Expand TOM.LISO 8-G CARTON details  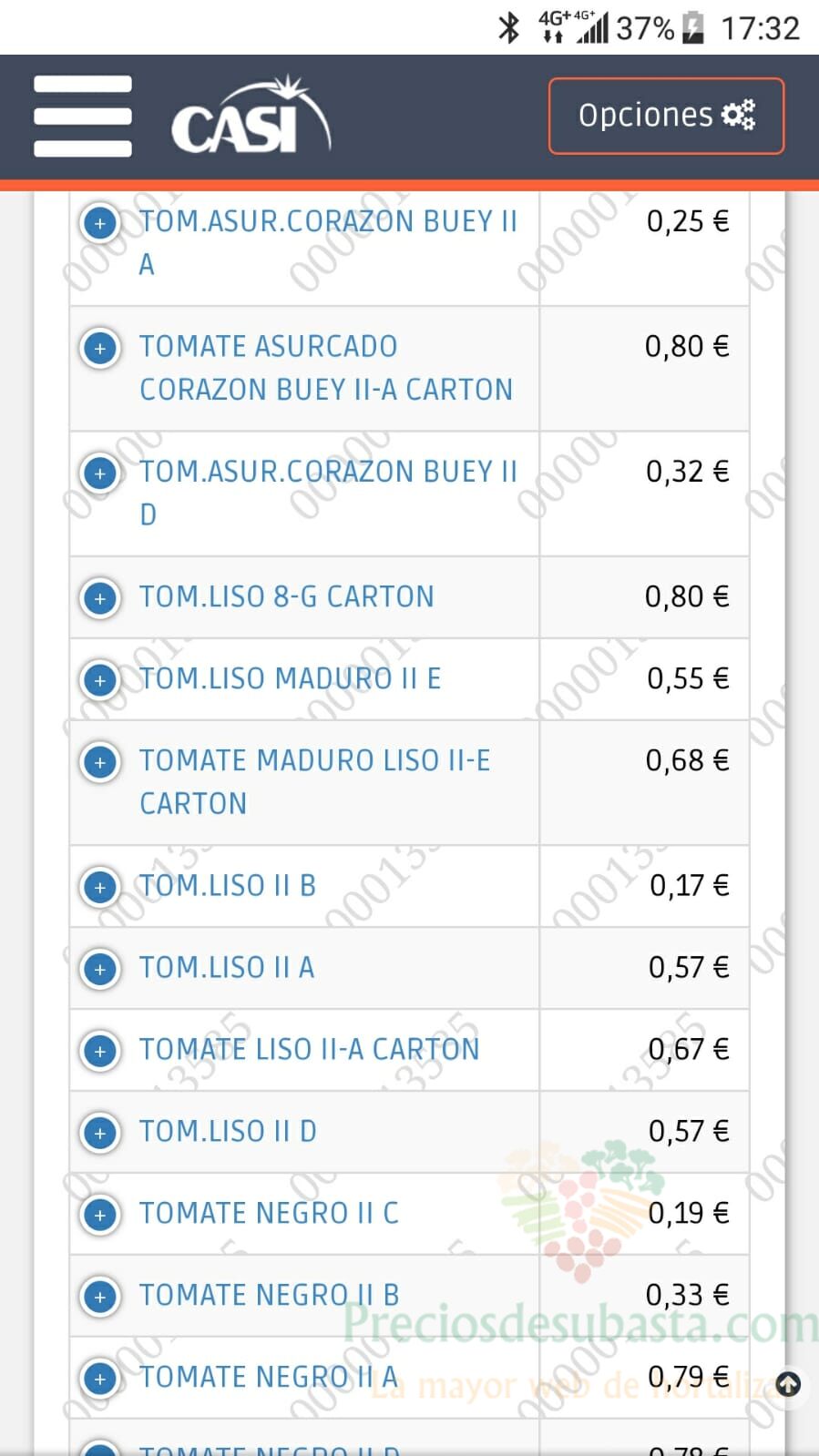(x=100, y=598)
